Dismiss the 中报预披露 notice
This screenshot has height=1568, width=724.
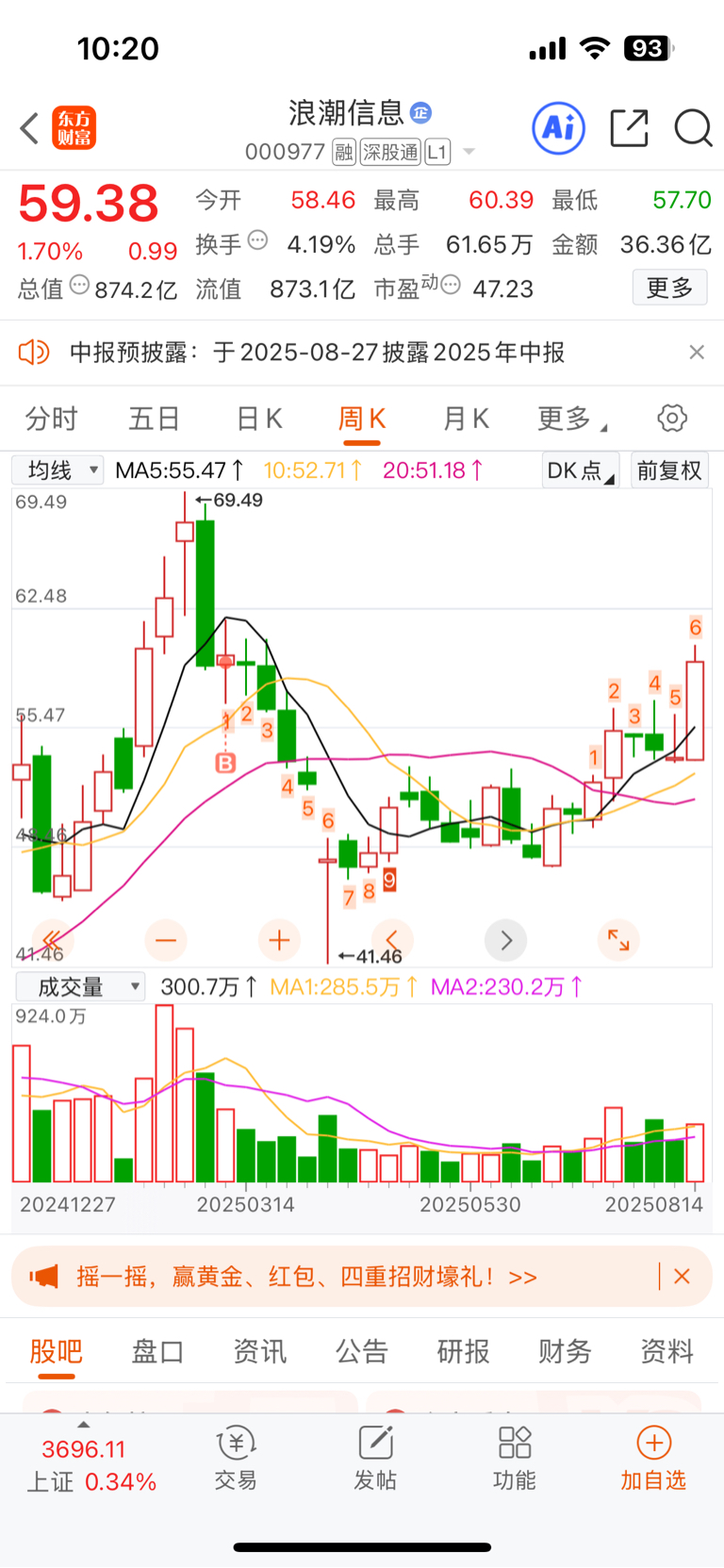(697, 352)
